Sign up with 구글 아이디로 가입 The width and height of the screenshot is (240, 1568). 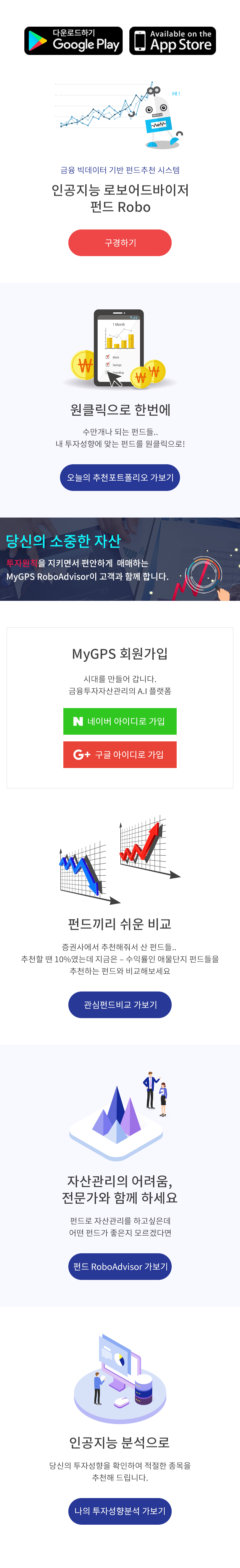click(x=119, y=754)
